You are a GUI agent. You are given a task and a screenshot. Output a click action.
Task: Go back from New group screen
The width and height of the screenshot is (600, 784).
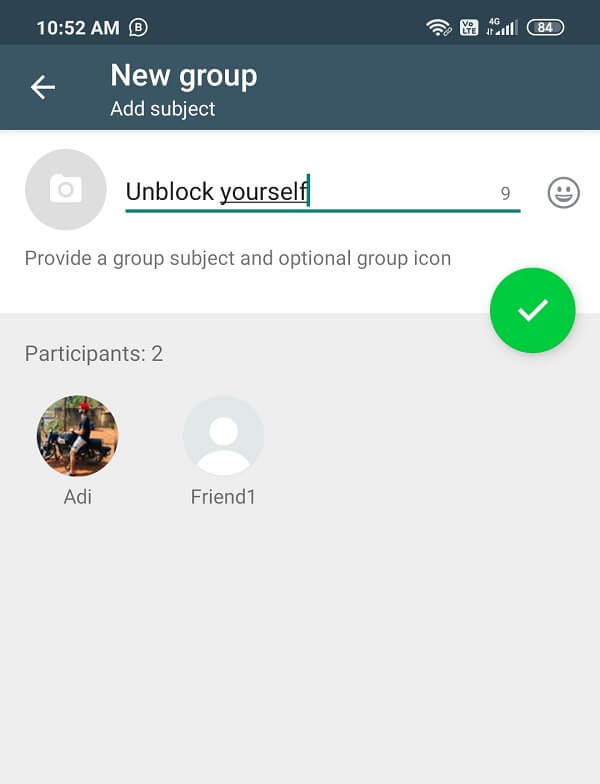[42, 88]
